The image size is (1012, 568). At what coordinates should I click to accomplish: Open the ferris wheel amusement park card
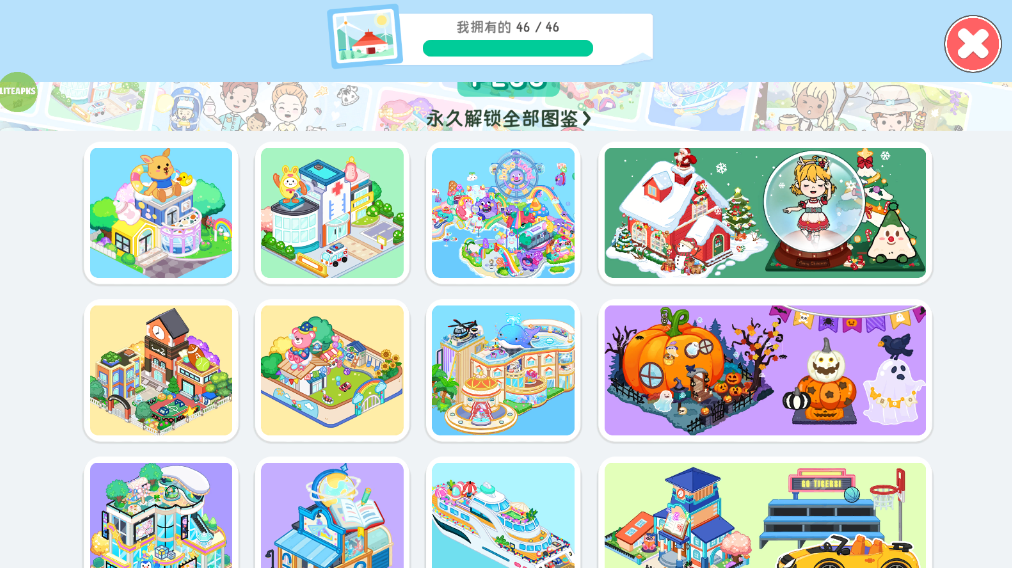pyautogui.click(x=503, y=213)
